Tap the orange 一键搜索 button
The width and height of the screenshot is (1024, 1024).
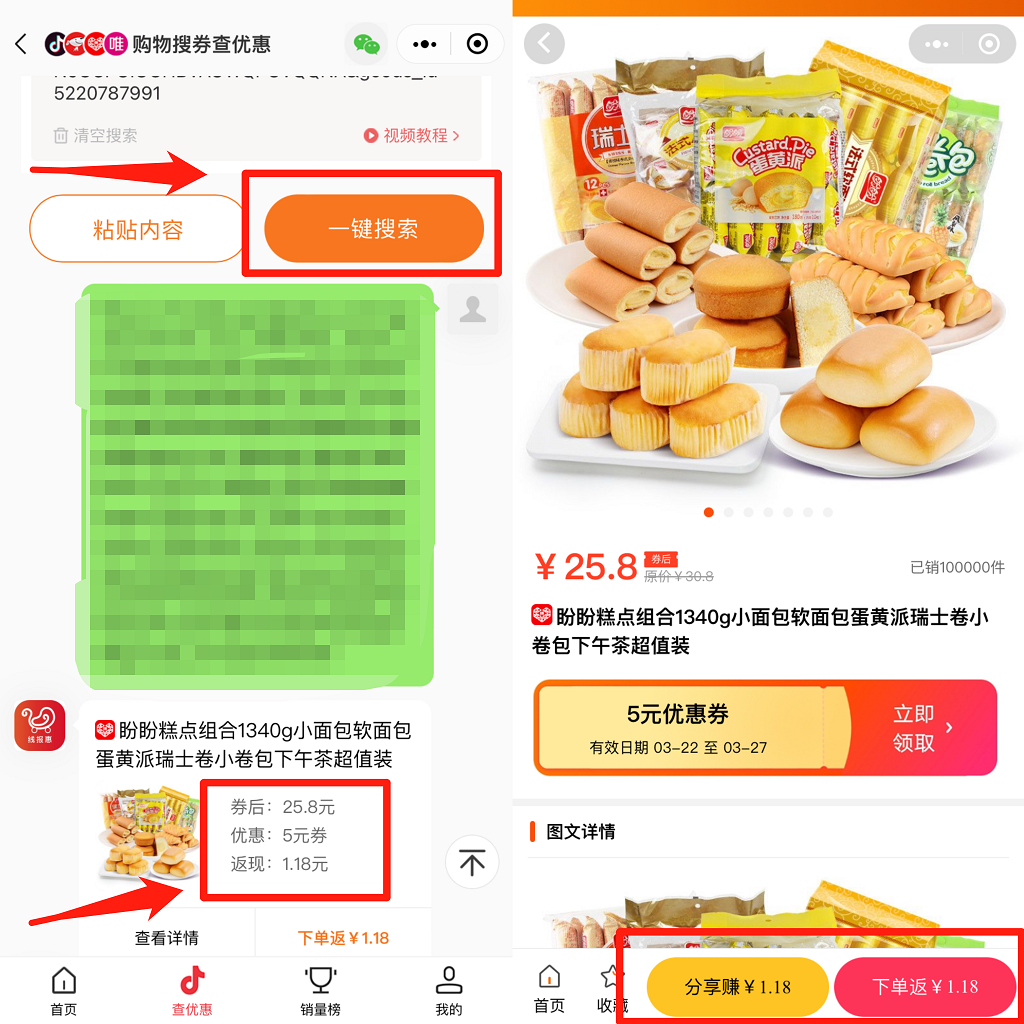373,229
